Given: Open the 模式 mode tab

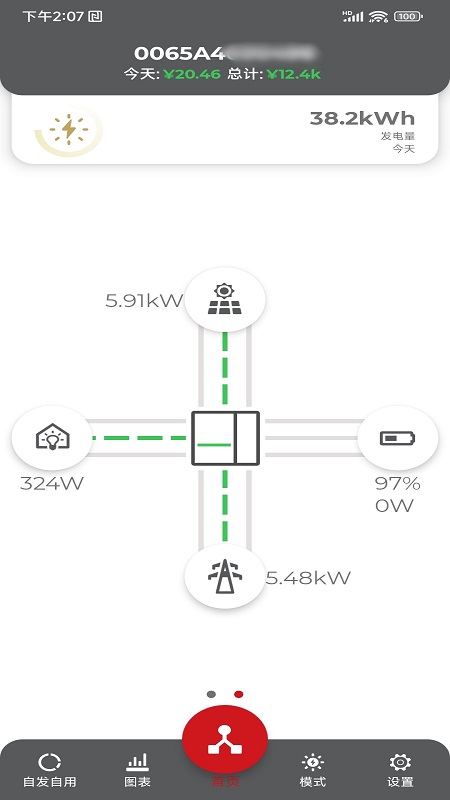Looking at the screenshot, I should point(312,770).
